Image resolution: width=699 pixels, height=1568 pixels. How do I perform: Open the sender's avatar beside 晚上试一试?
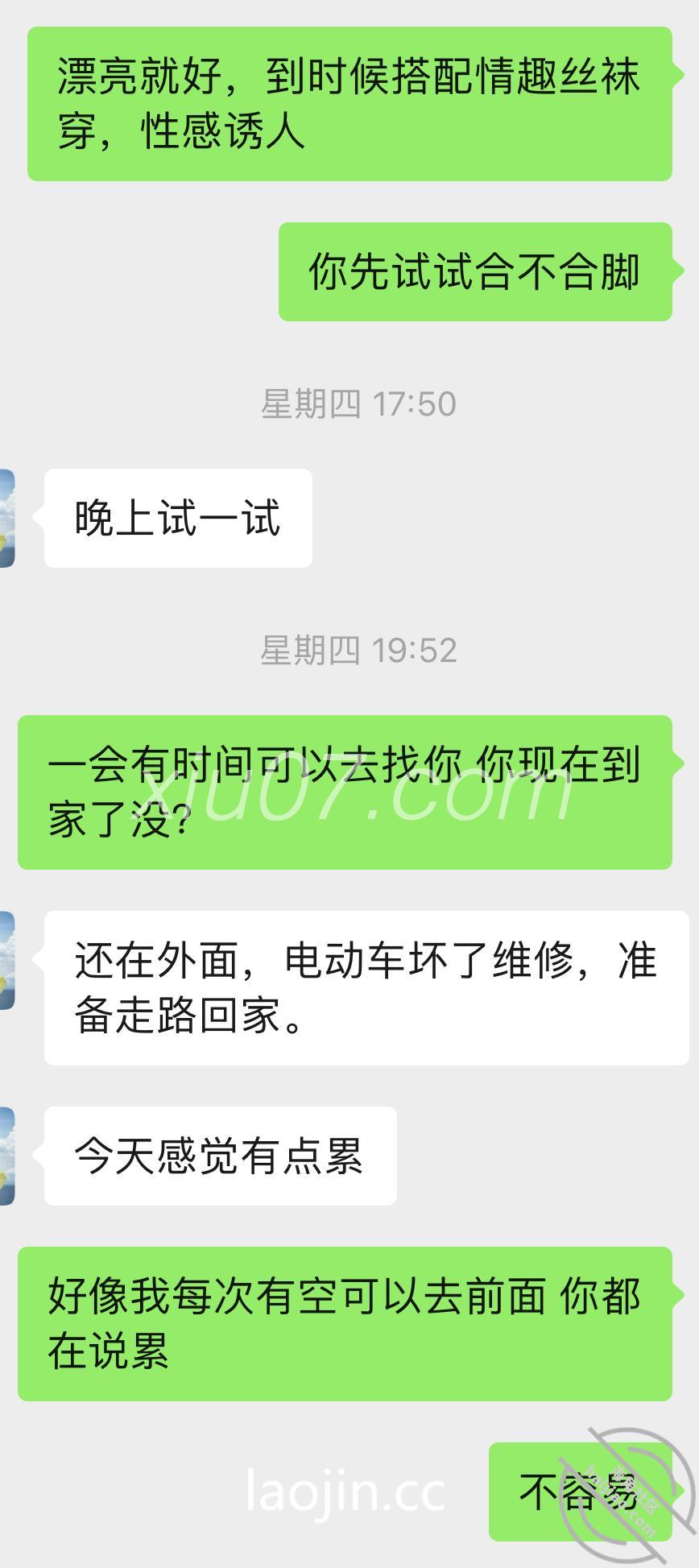(7, 518)
